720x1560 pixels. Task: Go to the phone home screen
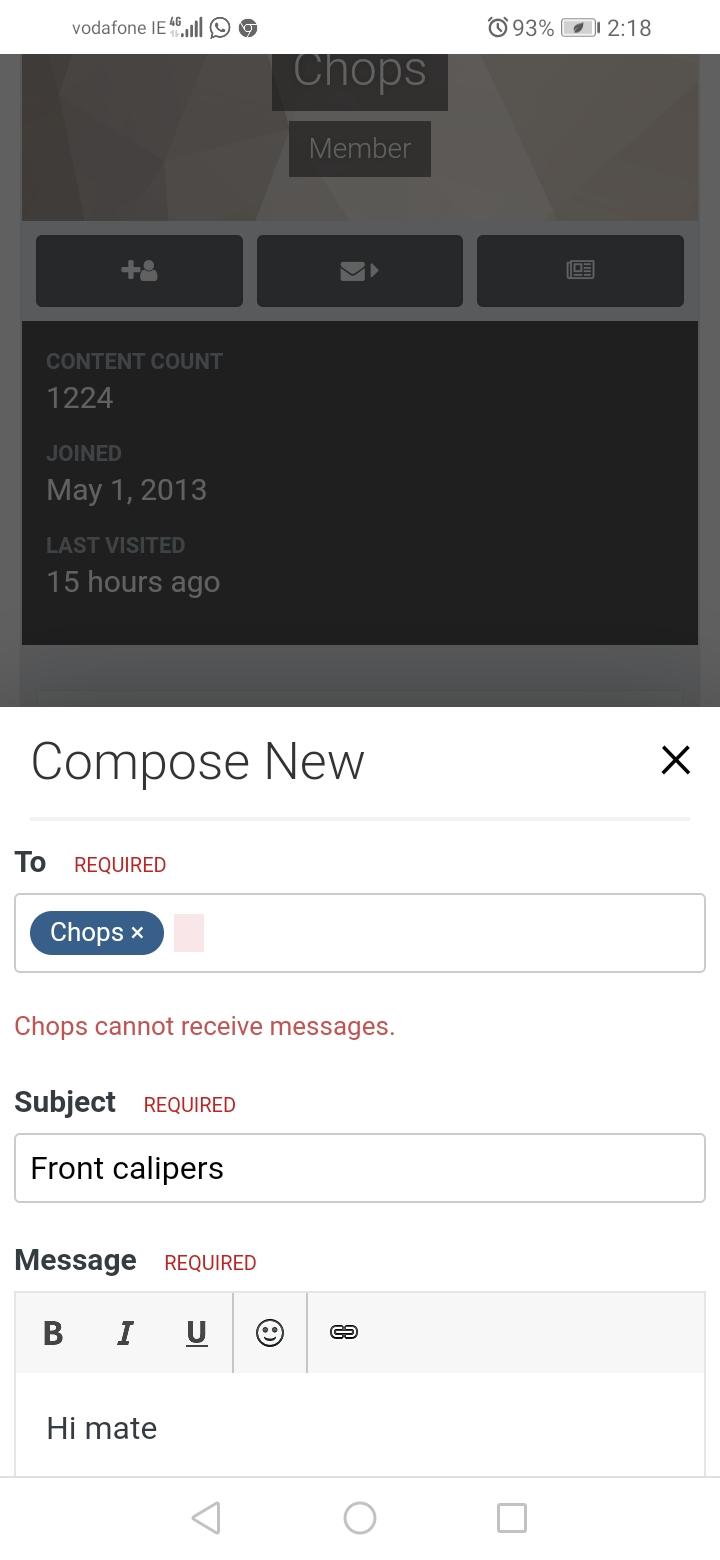pyautogui.click(x=360, y=1518)
